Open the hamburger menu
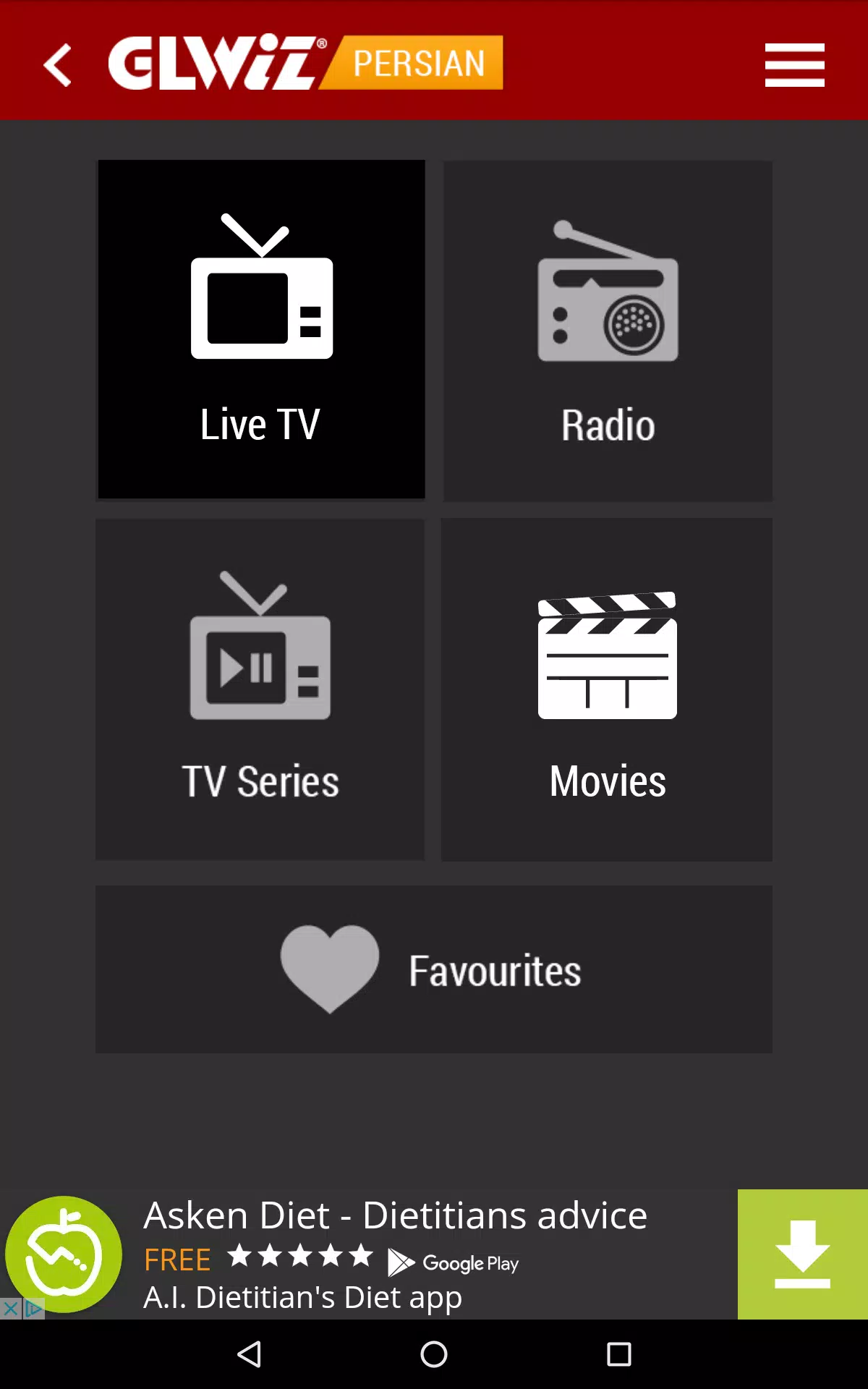 pyautogui.click(x=794, y=65)
